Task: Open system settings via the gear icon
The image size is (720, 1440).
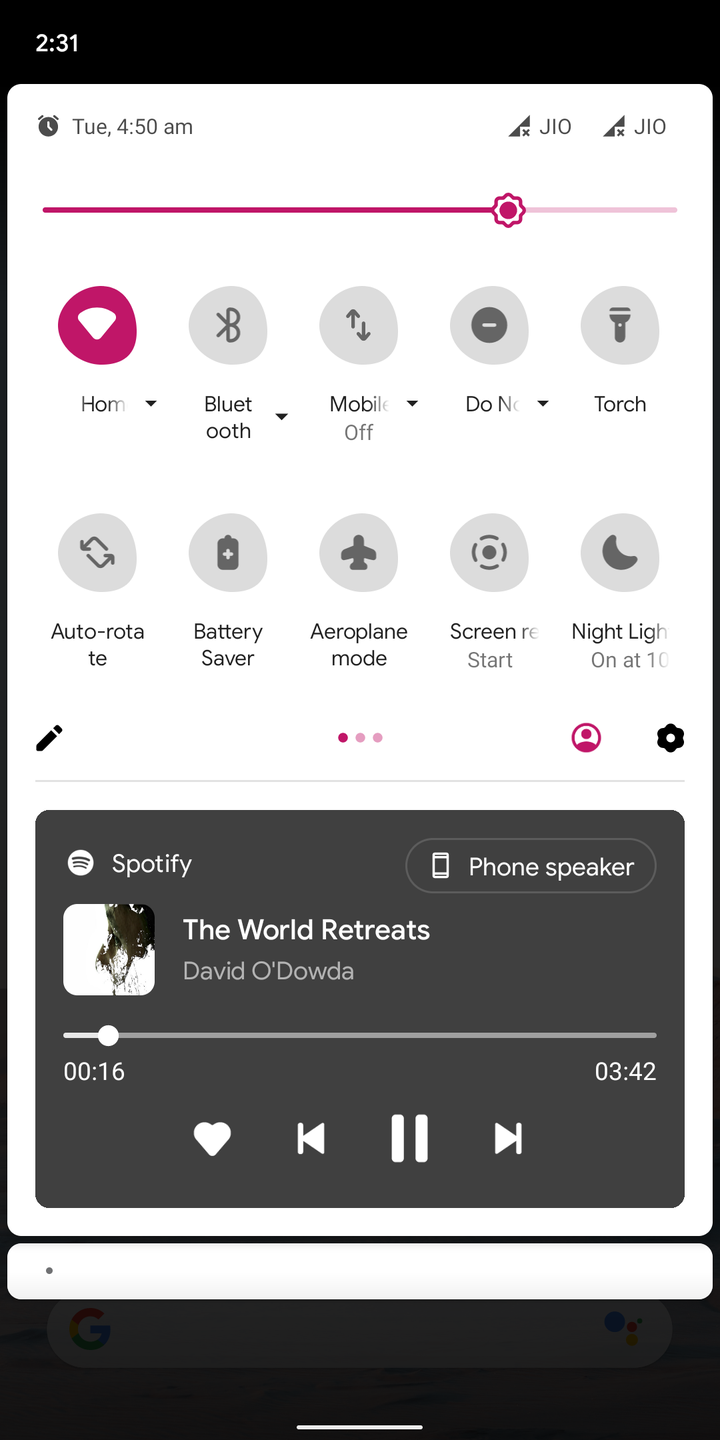Action: point(670,738)
